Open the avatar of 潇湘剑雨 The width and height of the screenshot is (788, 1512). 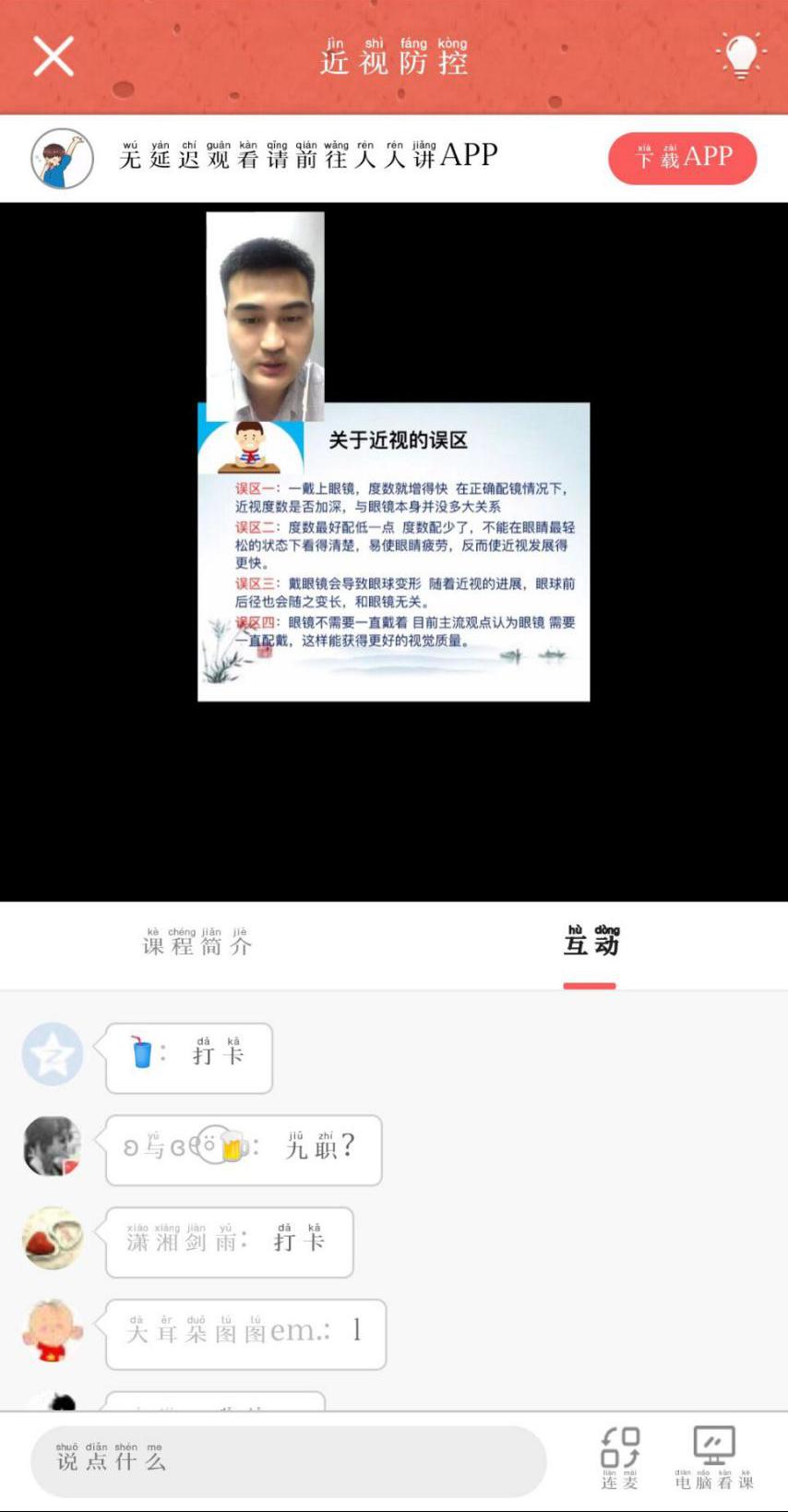[53, 1239]
